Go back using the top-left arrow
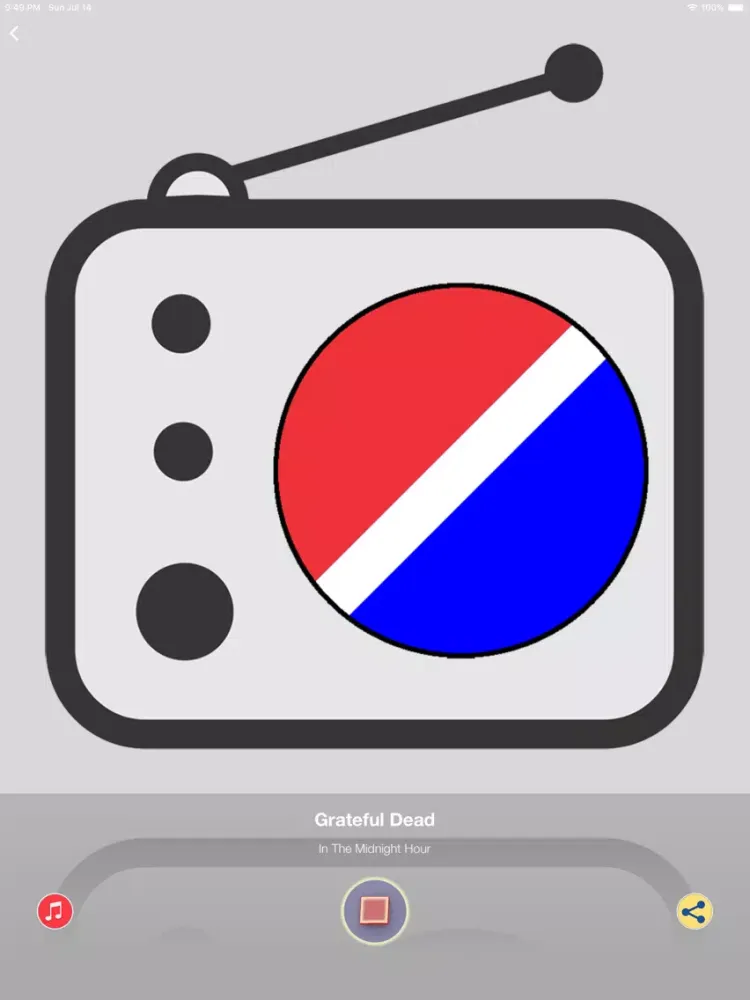 [x=15, y=34]
